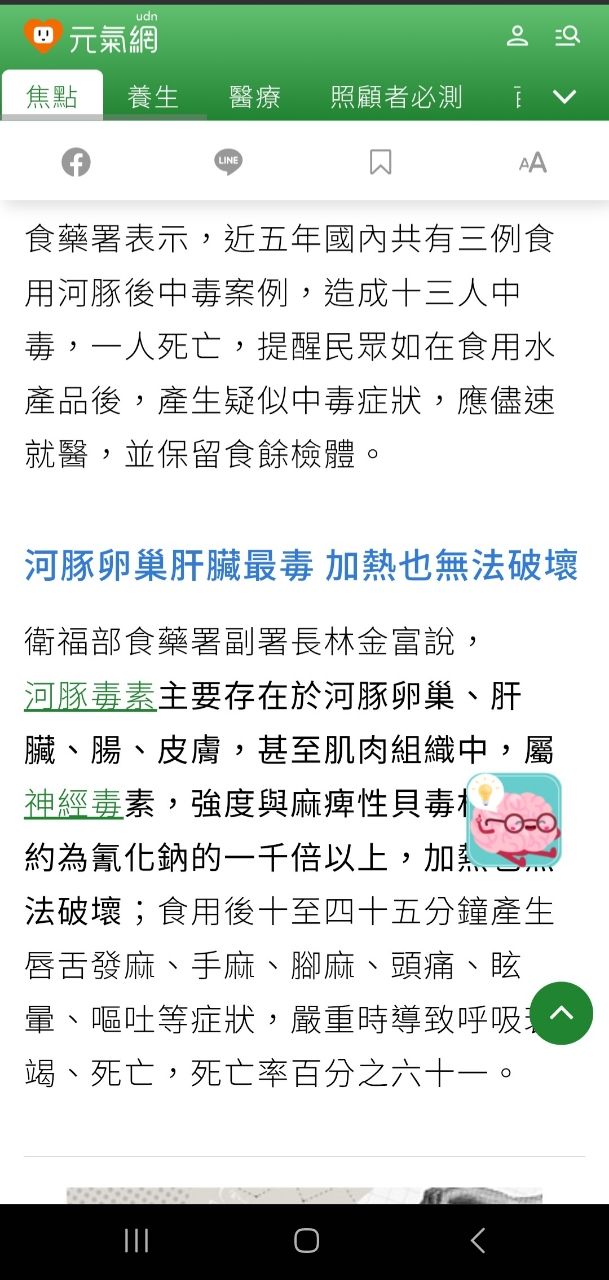
Task: Open the 河豚毒素 link
Action: (x=91, y=696)
